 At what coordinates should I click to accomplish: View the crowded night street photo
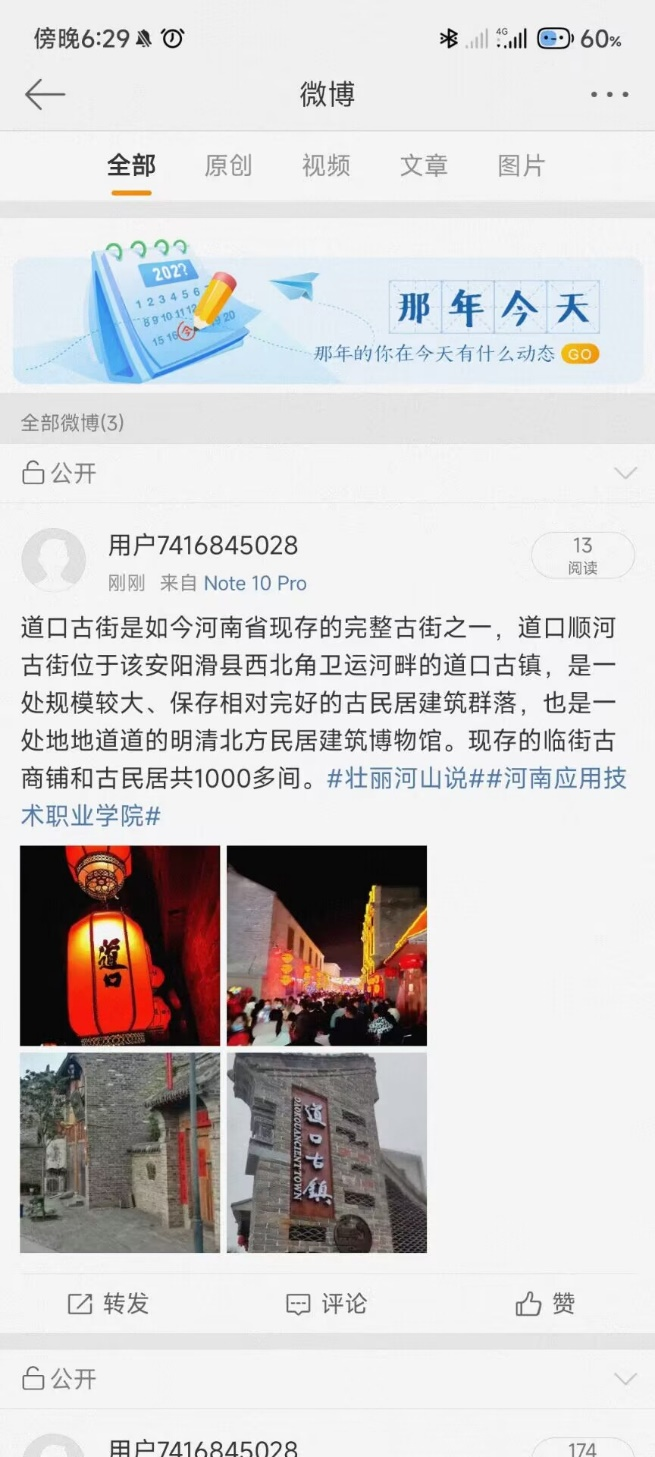point(327,945)
